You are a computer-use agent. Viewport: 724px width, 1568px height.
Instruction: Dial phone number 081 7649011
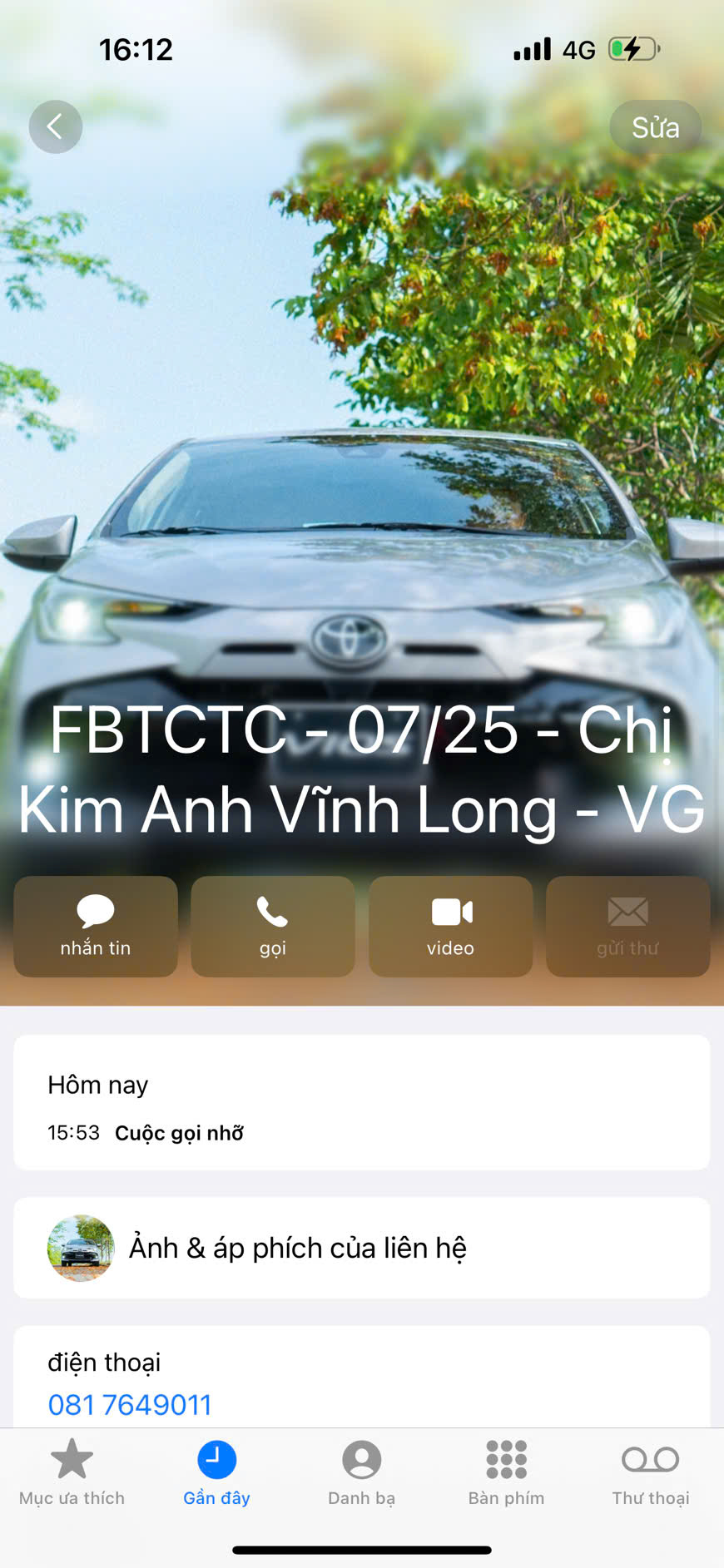point(130,1404)
